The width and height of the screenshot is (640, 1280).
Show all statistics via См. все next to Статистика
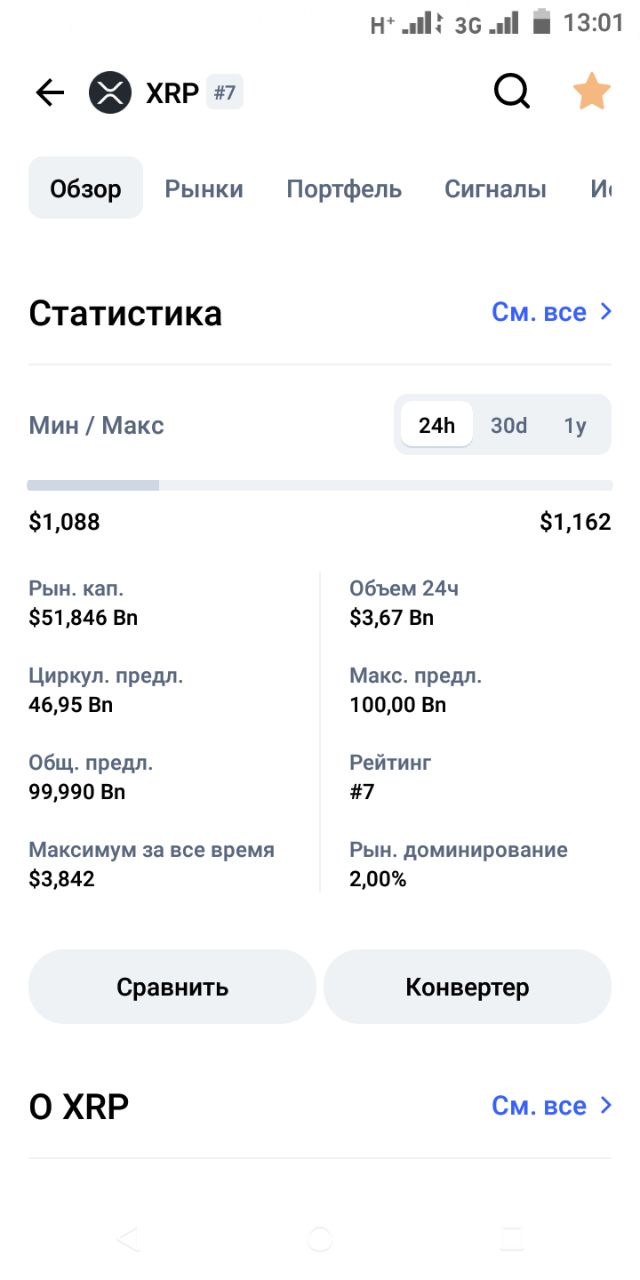[x=551, y=312]
